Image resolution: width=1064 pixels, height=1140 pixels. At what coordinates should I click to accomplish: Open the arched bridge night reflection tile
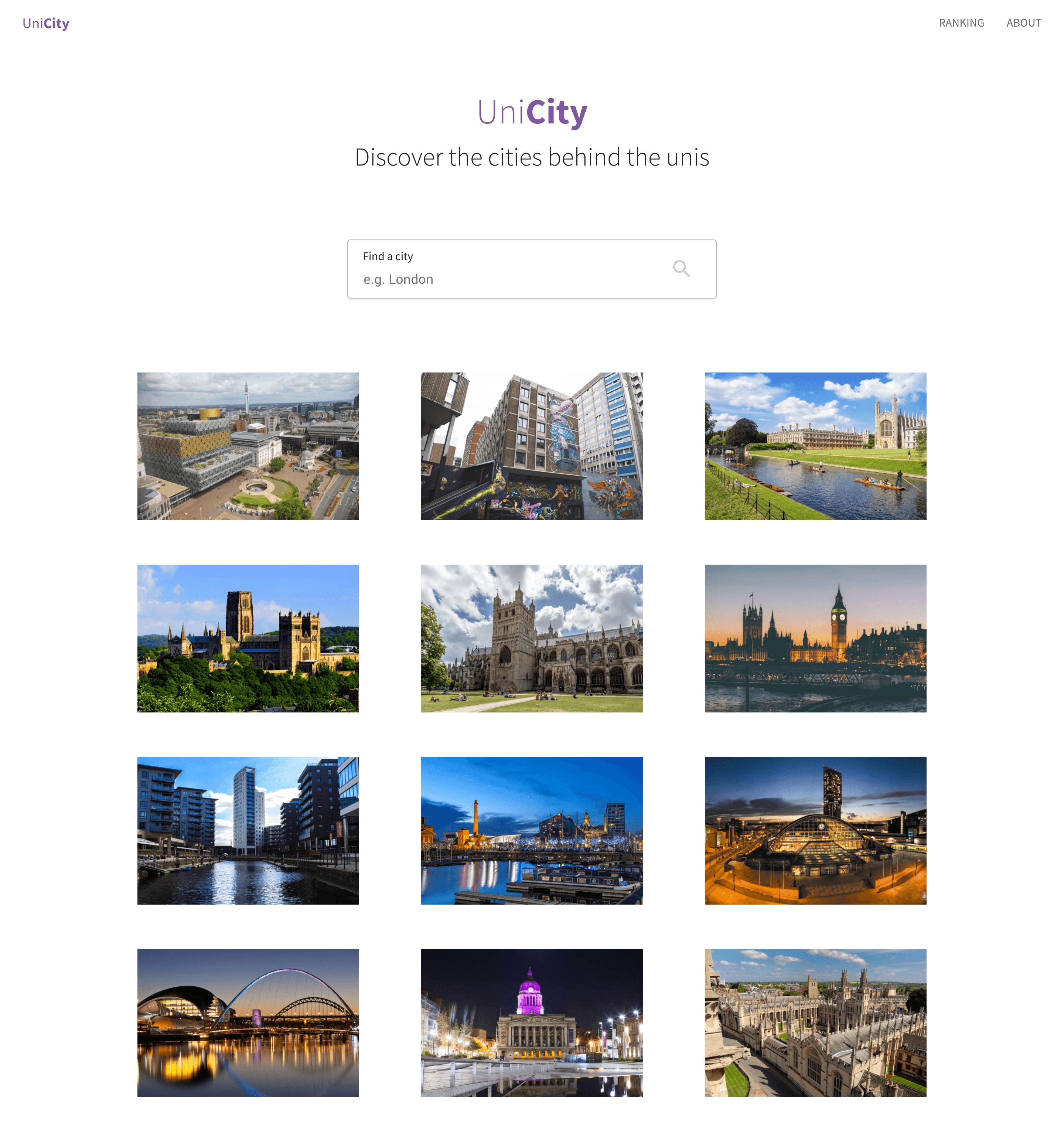pyautogui.click(x=248, y=1022)
